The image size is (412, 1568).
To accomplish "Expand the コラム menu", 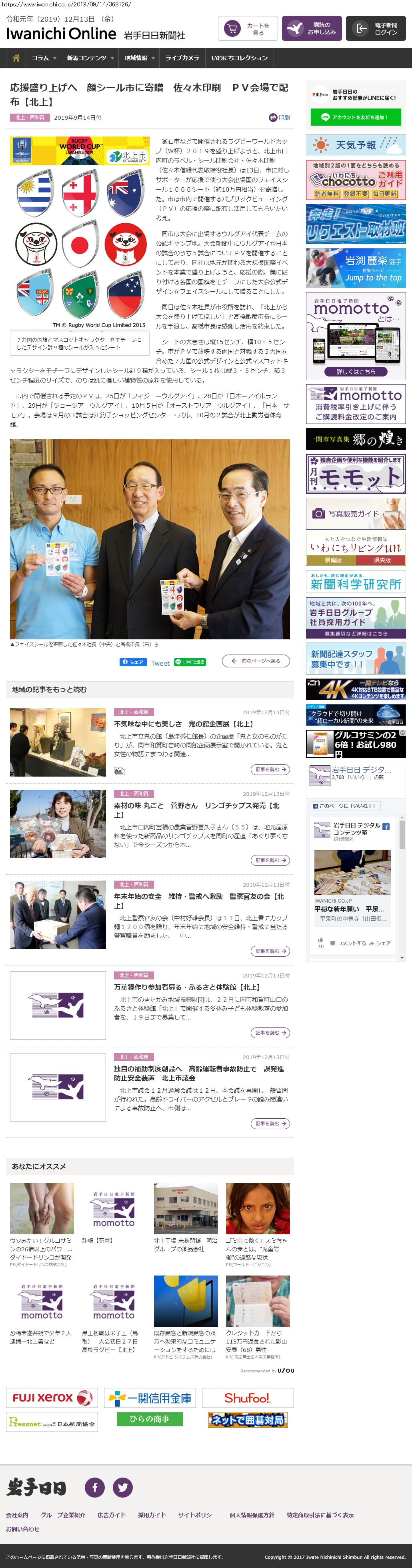I will [x=43, y=58].
